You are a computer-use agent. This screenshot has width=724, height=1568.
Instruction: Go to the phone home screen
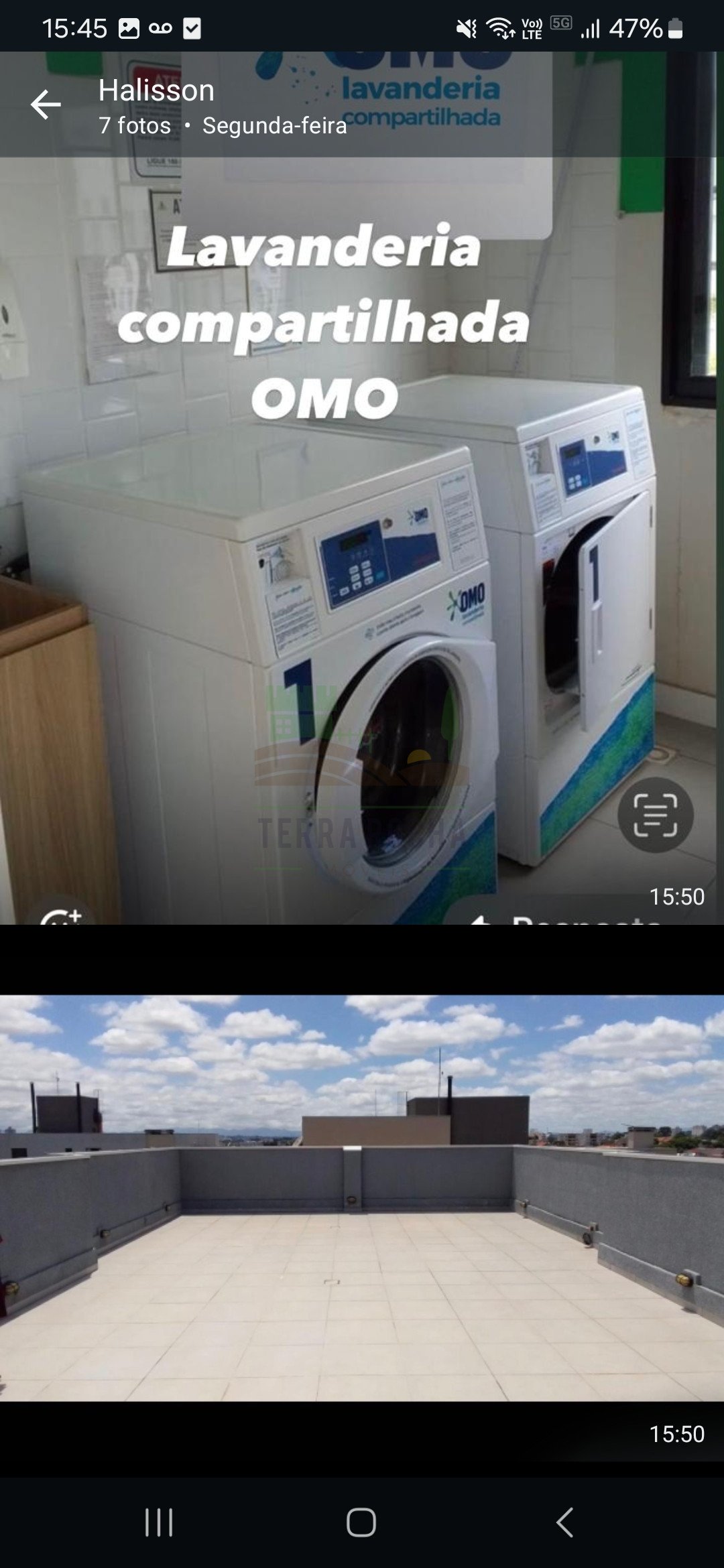pyautogui.click(x=361, y=1522)
